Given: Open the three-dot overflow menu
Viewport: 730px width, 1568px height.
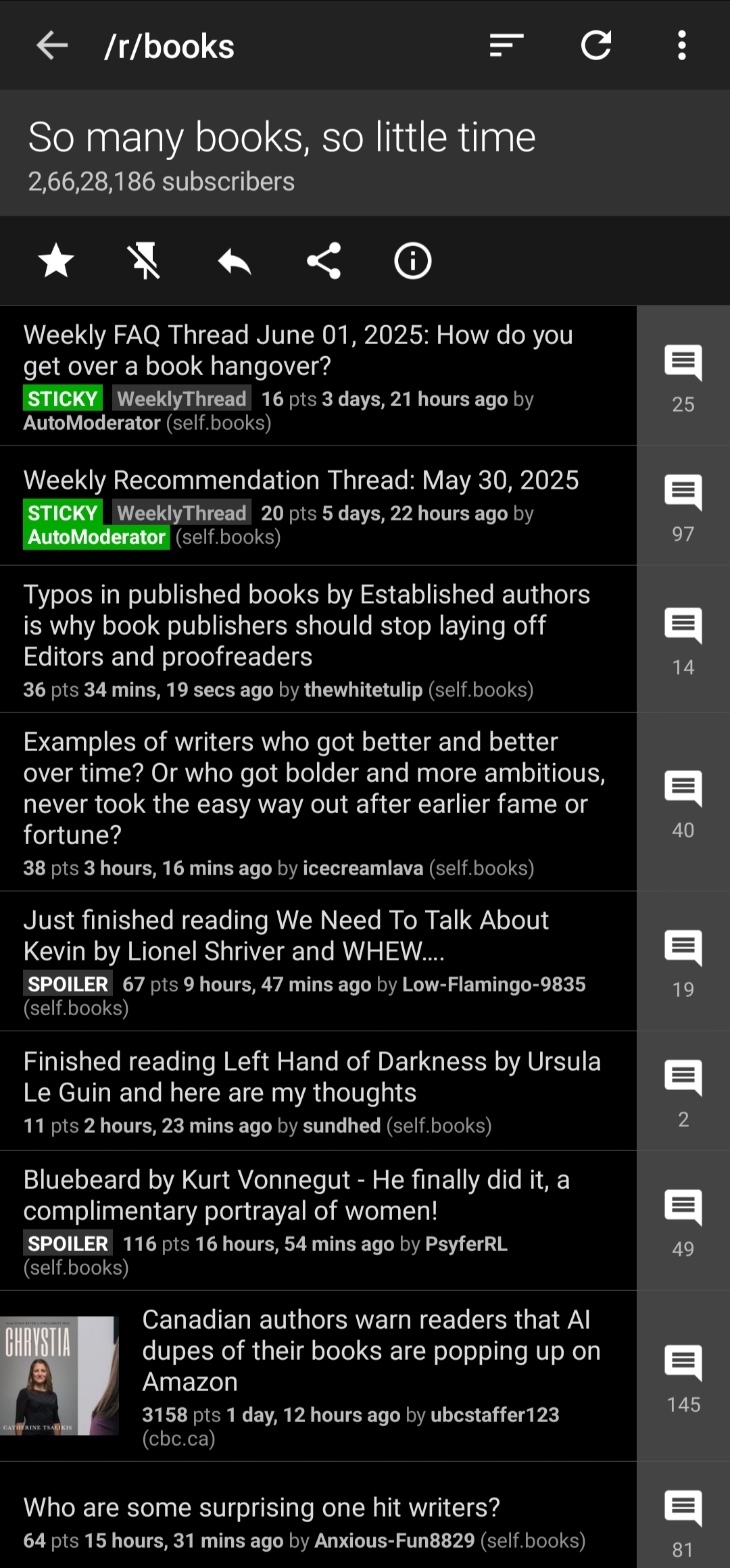Looking at the screenshot, I should click(682, 46).
